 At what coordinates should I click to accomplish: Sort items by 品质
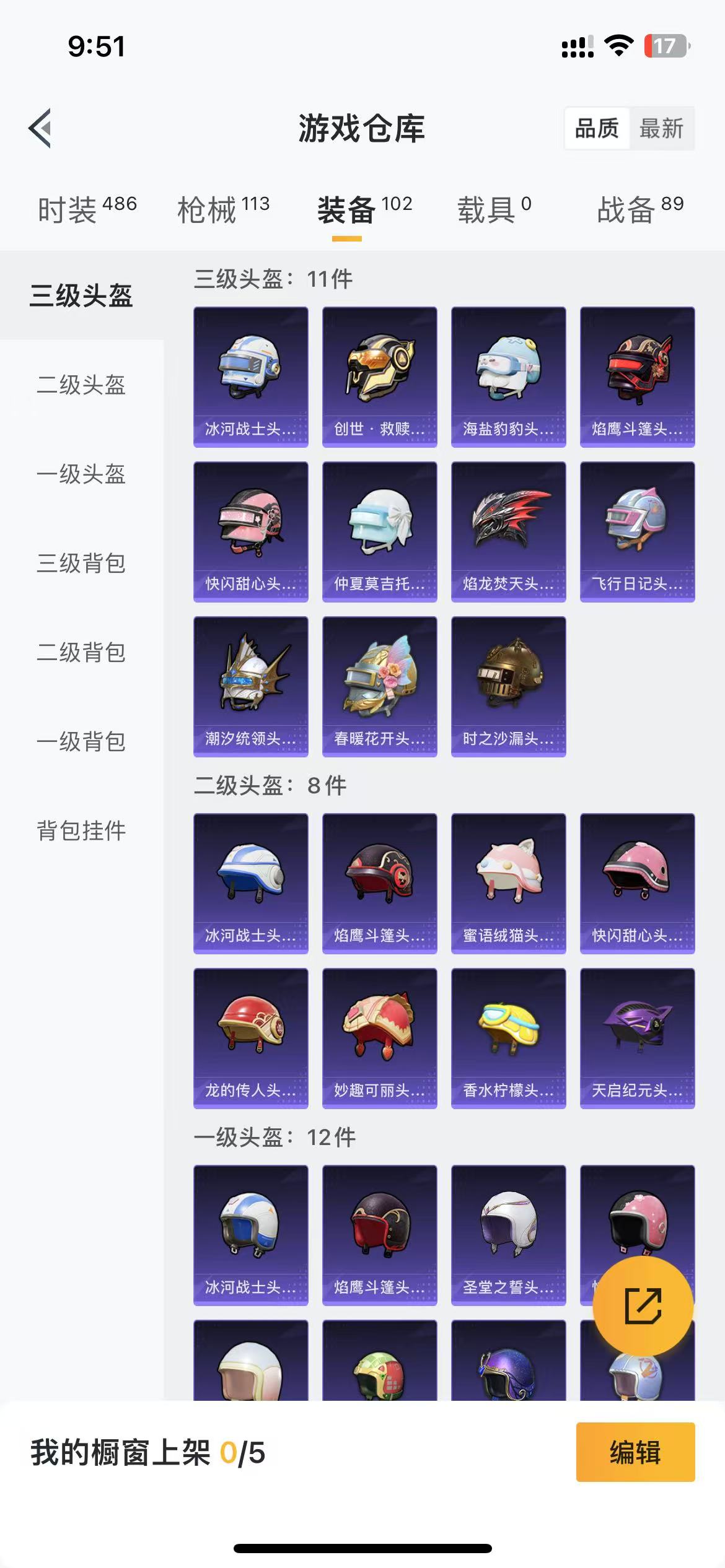click(597, 129)
